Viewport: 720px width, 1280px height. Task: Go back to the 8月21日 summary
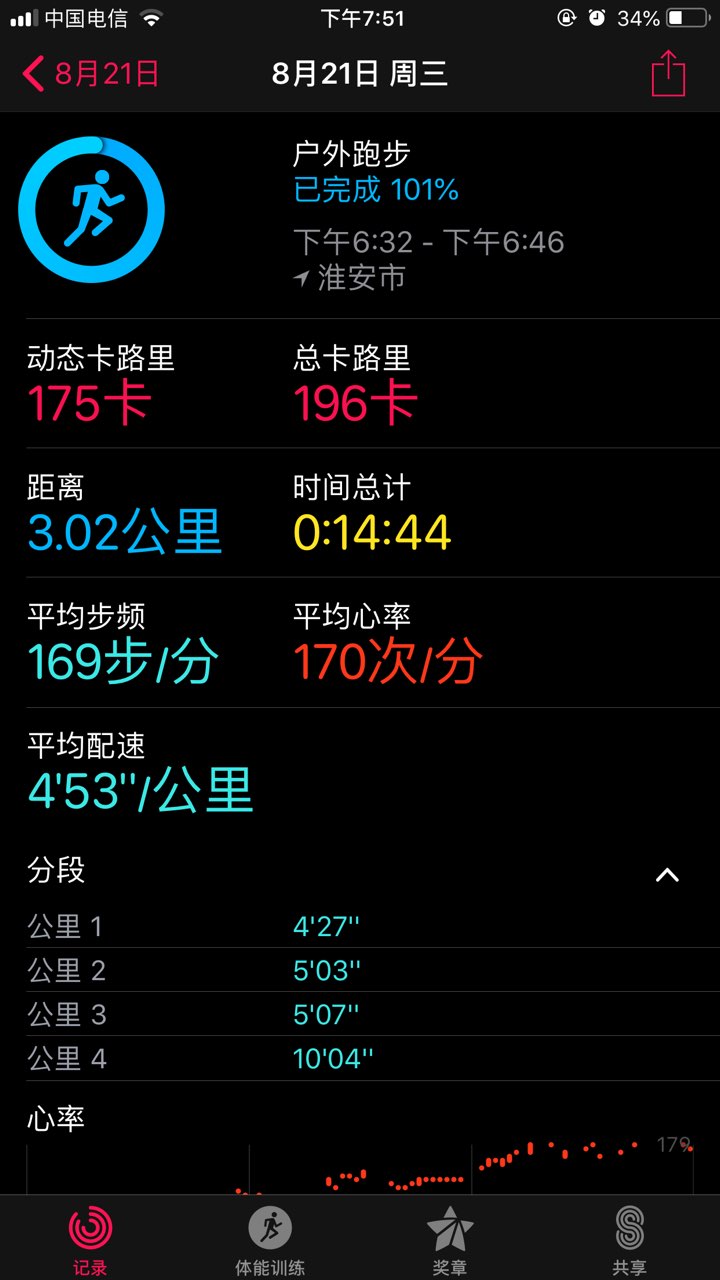(90, 74)
